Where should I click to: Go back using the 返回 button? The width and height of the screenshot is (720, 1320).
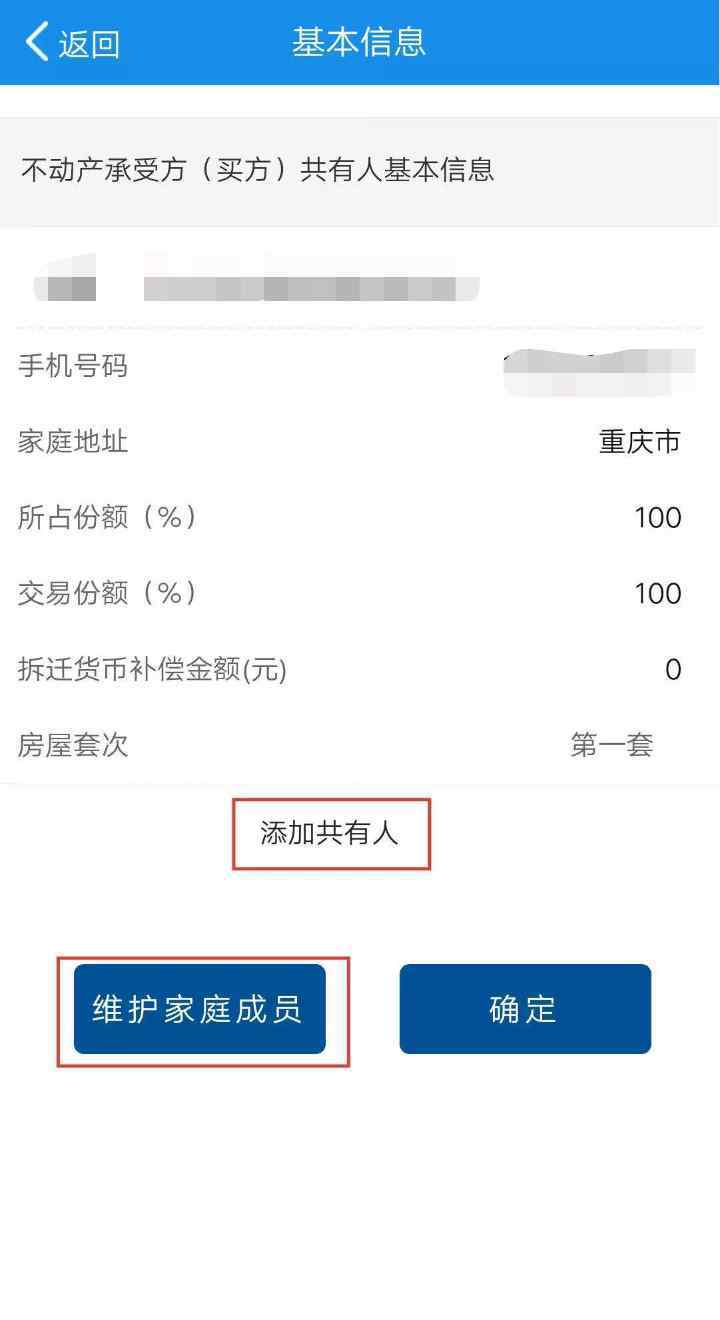[72, 43]
